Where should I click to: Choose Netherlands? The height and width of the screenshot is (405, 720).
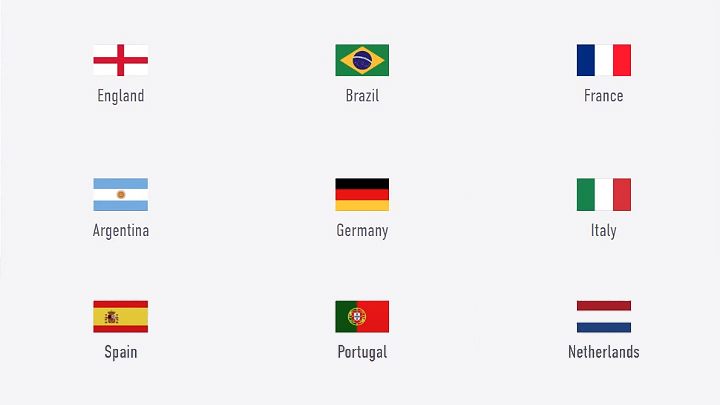(x=603, y=316)
